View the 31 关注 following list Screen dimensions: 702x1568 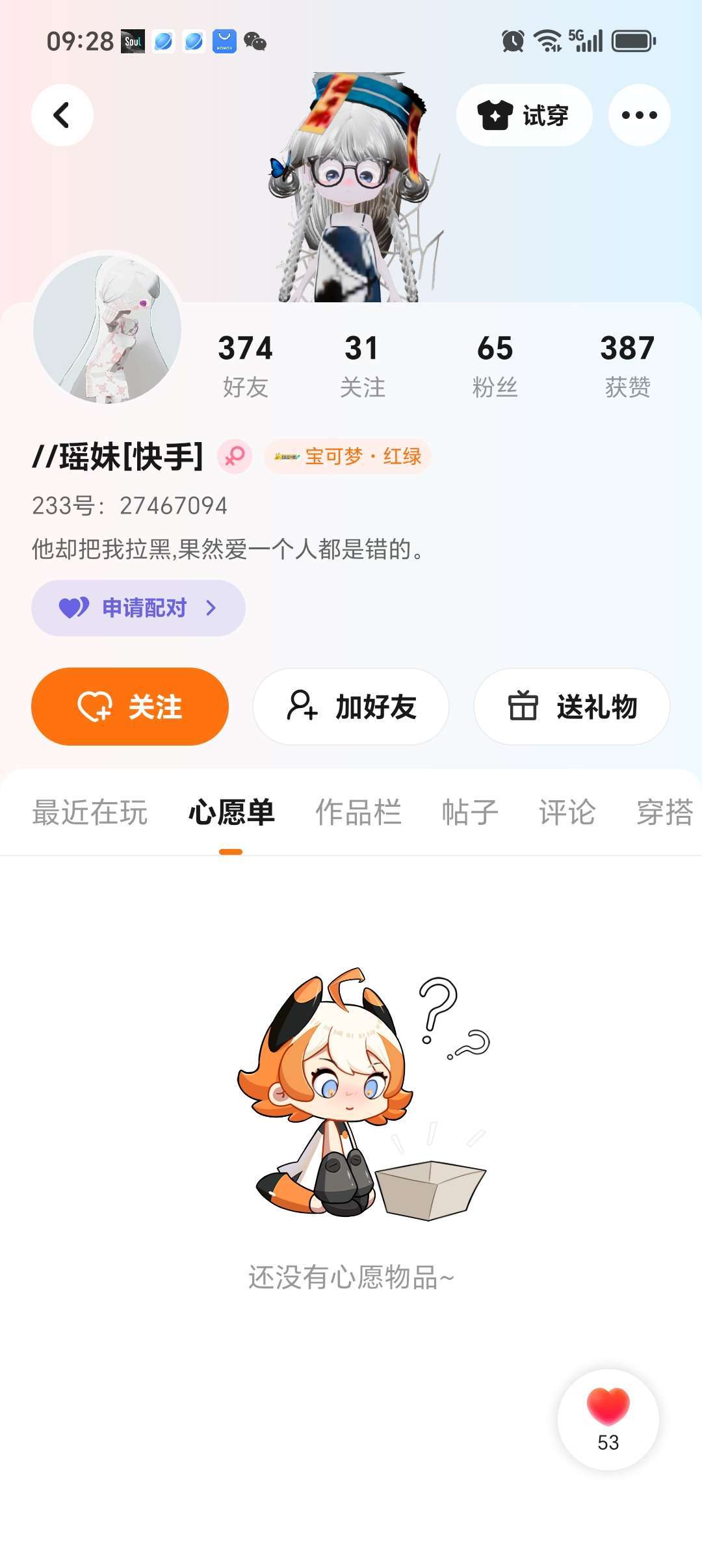(x=362, y=365)
